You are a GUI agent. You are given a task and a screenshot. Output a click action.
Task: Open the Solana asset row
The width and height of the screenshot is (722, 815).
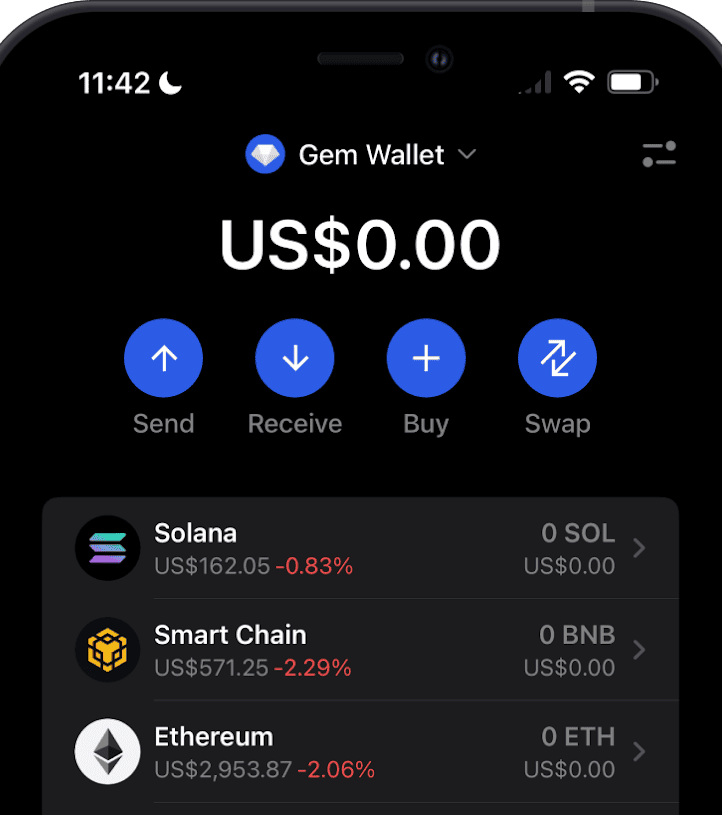[360, 548]
